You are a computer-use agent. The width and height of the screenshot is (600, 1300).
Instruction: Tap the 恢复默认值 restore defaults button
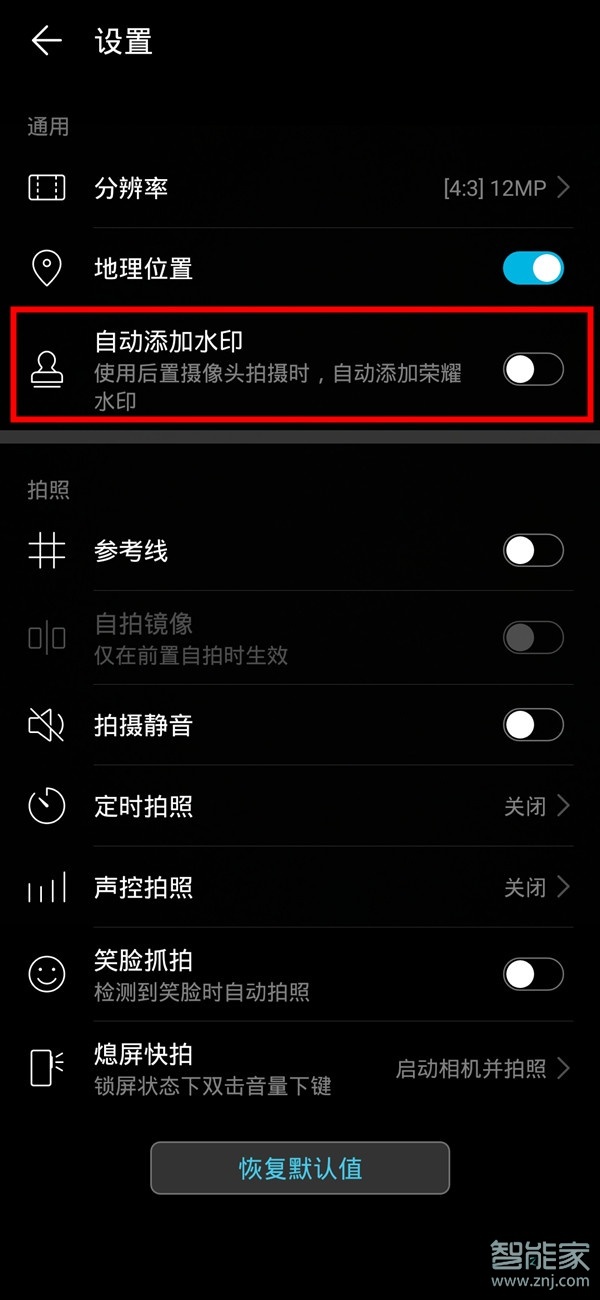pyautogui.click(x=300, y=1168)
